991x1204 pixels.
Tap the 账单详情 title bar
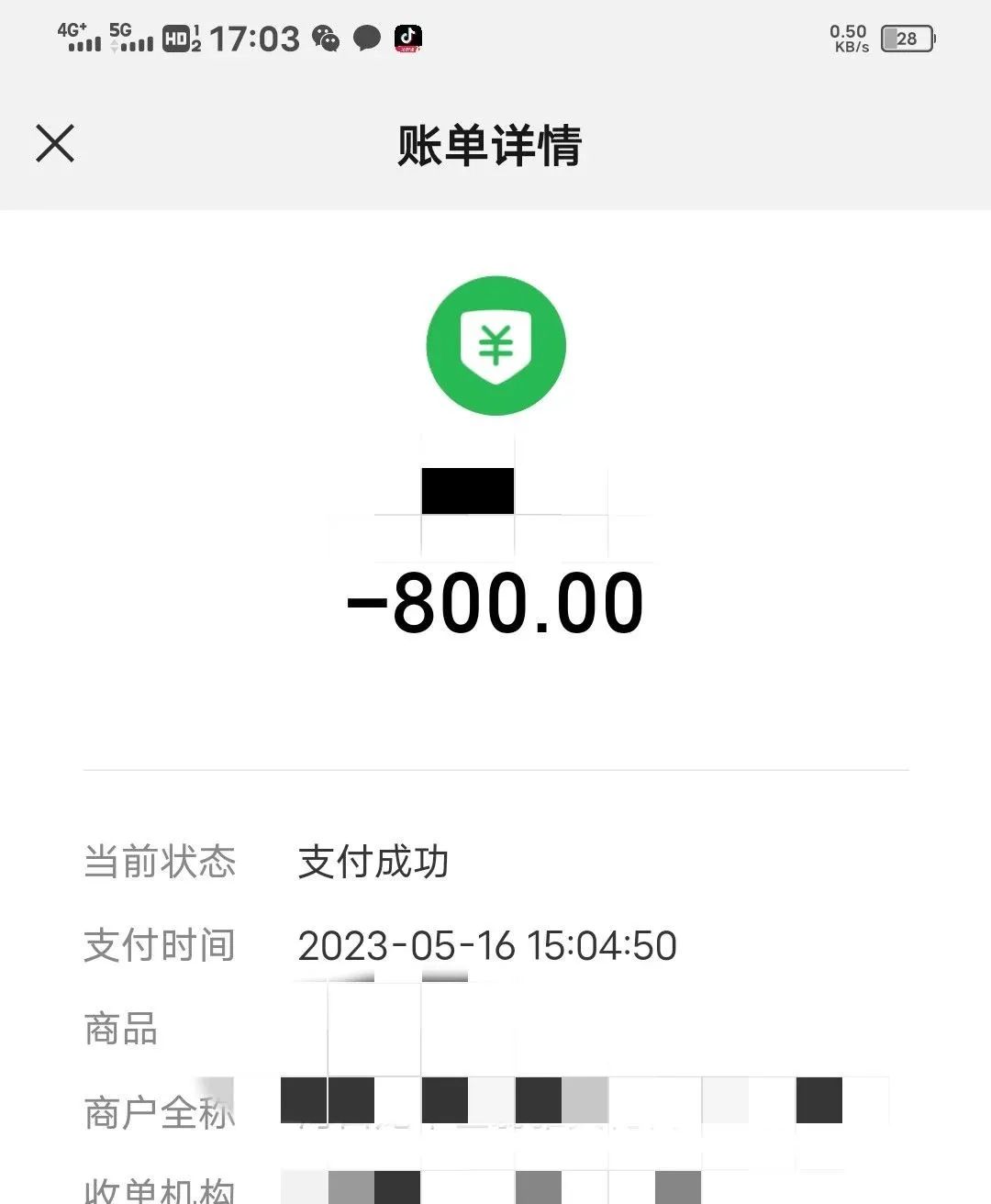pos(493,144)
